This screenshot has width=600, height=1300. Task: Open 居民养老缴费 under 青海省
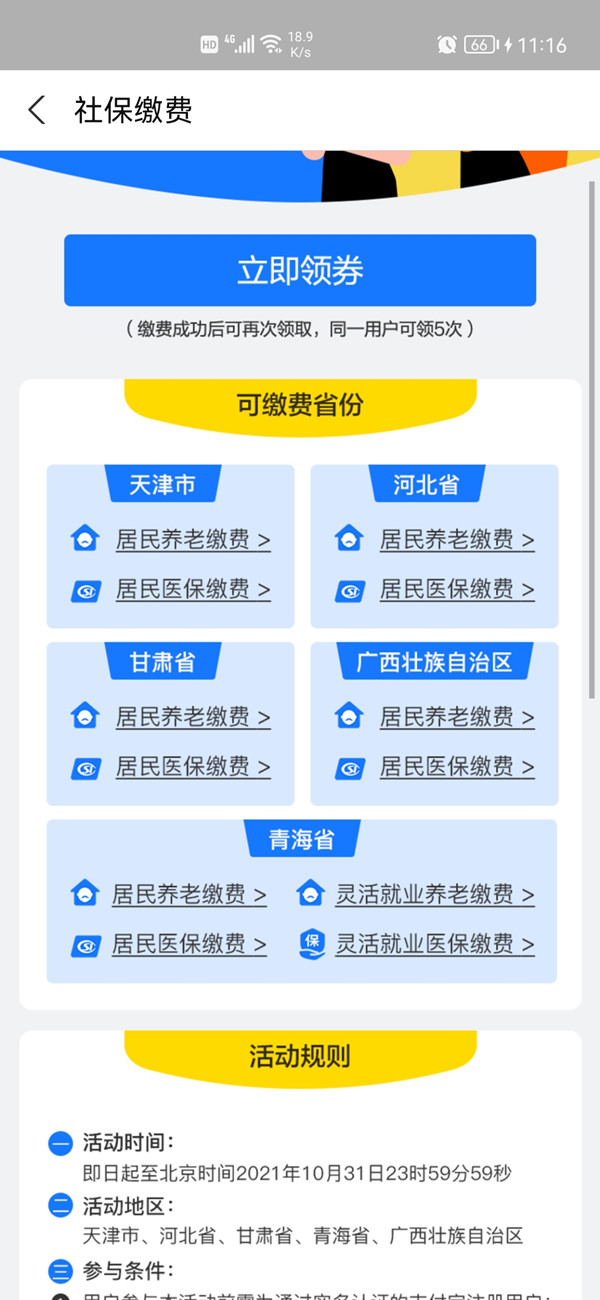188,894
